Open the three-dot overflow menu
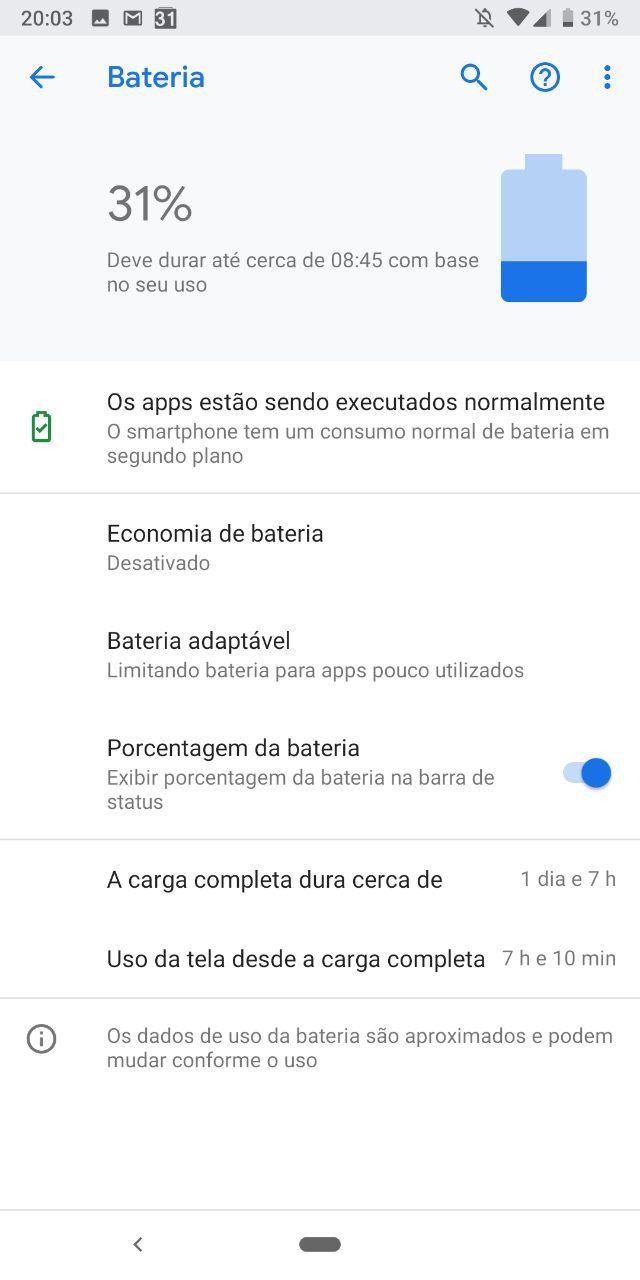This screenshot has height=1280, width=640. [607, 77]
